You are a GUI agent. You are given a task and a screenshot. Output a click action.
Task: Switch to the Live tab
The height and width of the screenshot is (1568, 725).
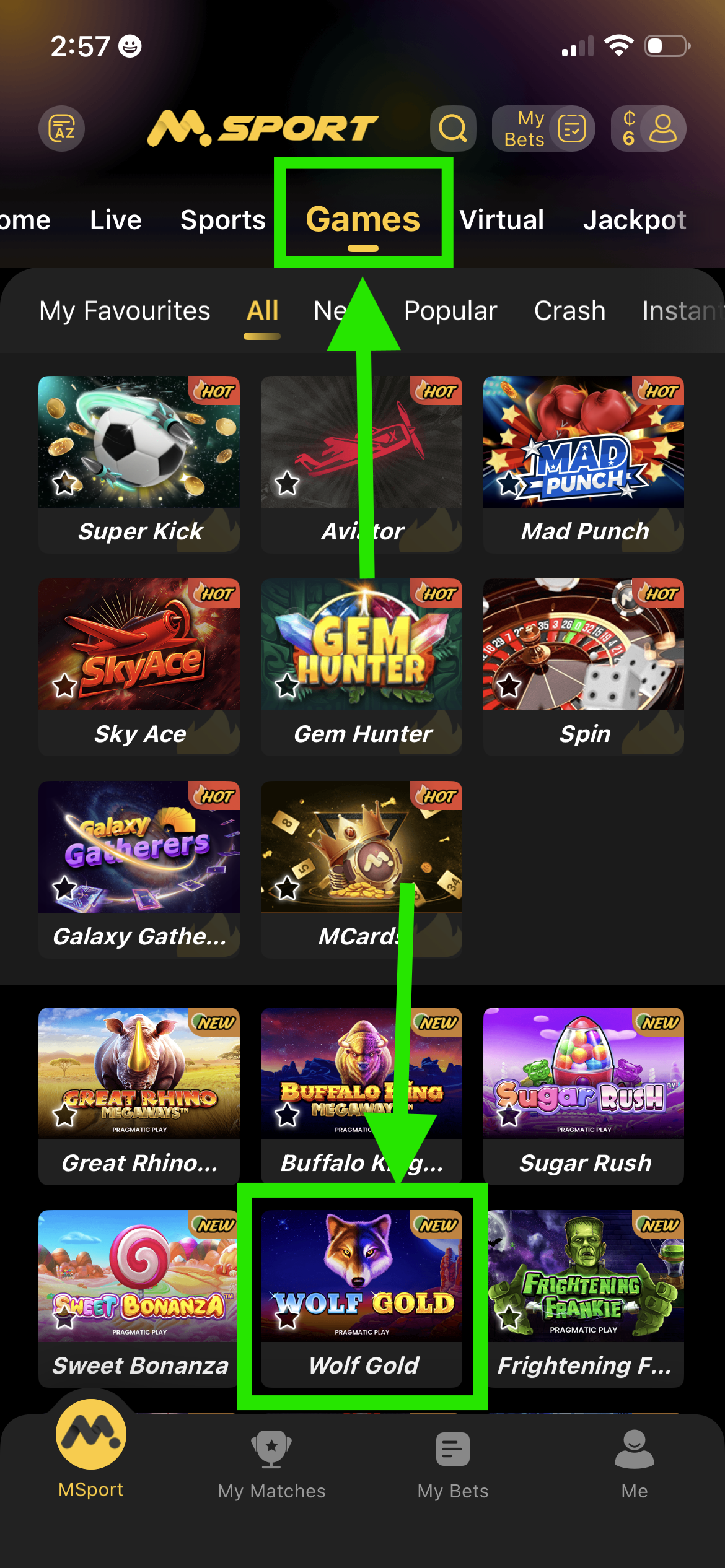116,220
